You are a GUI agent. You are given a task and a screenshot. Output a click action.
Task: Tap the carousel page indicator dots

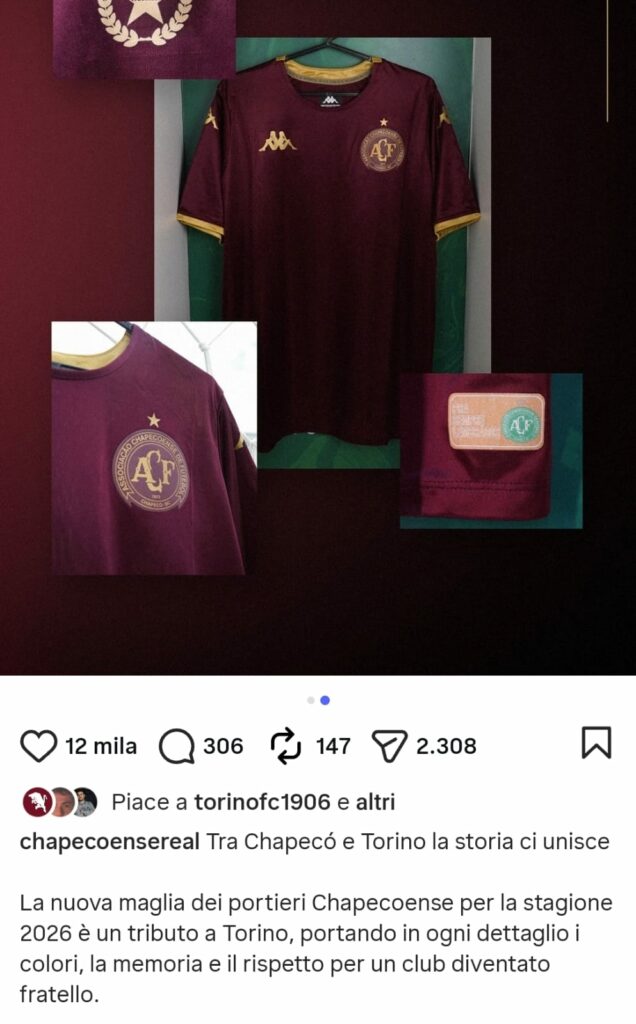(x=318, y=700)
